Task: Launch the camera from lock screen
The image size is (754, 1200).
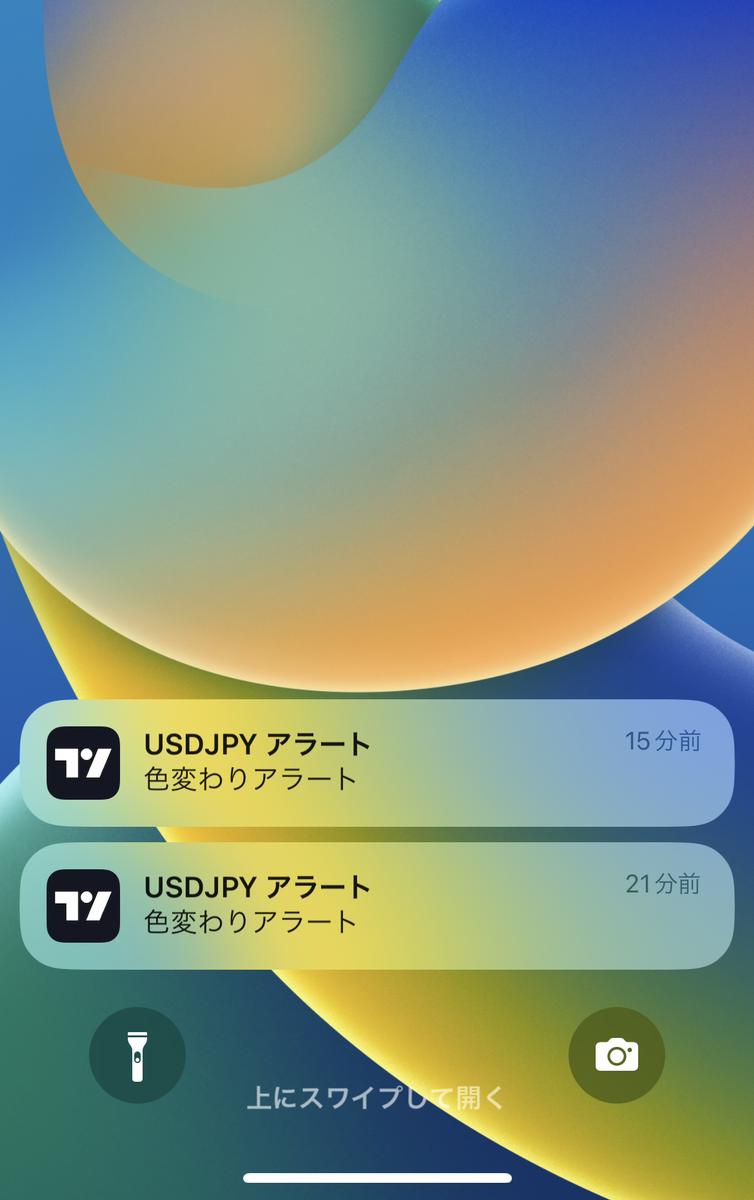Action: 616,1055
